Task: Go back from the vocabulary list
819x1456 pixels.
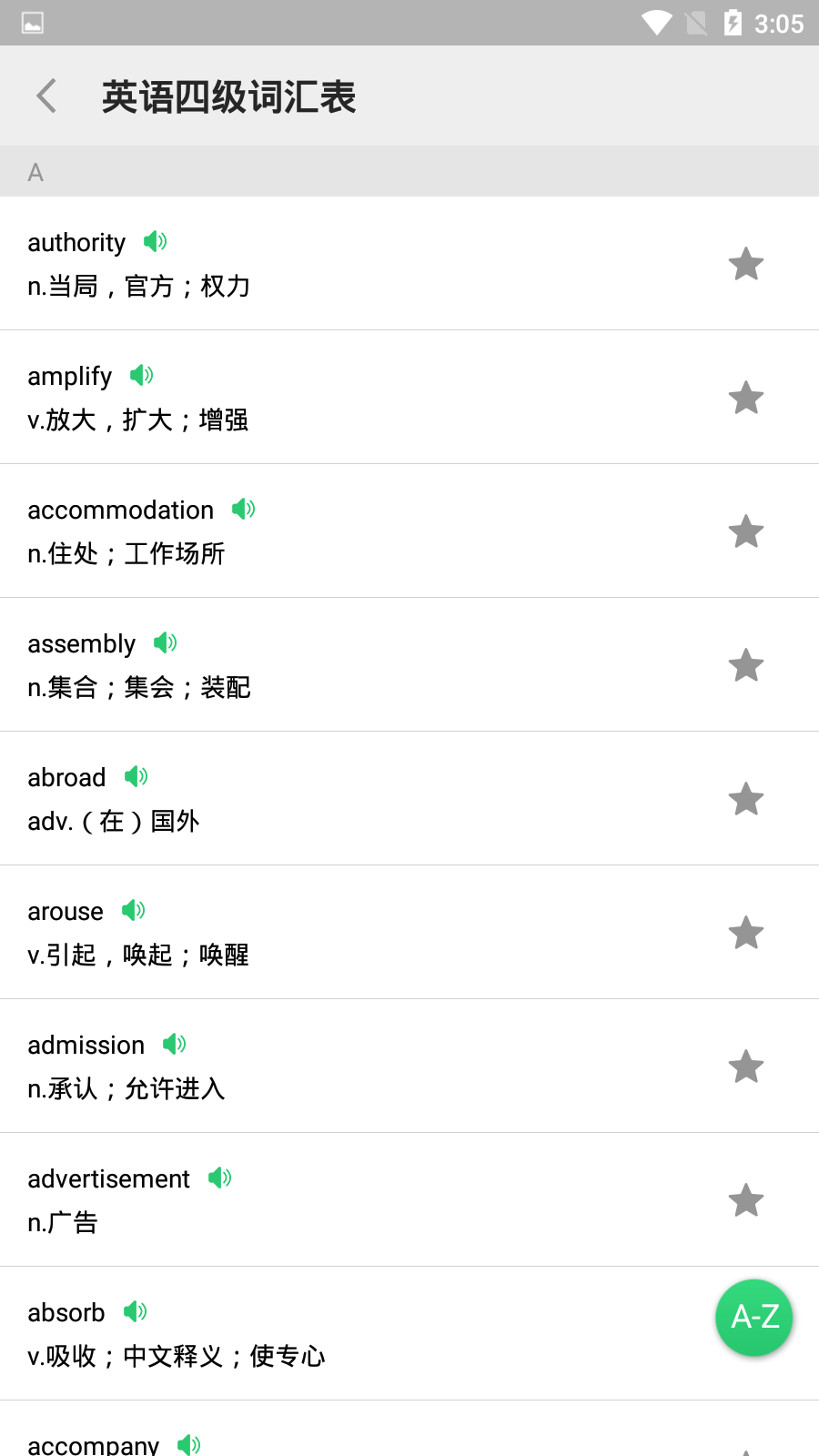Action: (x=46, y=96)
